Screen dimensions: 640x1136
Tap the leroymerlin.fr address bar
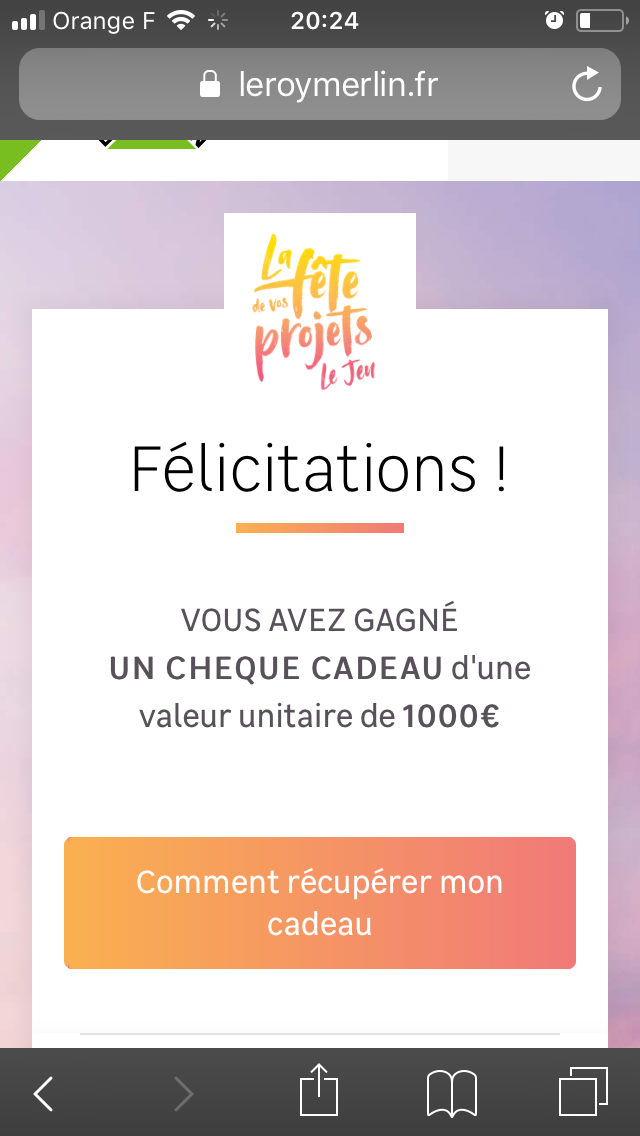[320, 84]
